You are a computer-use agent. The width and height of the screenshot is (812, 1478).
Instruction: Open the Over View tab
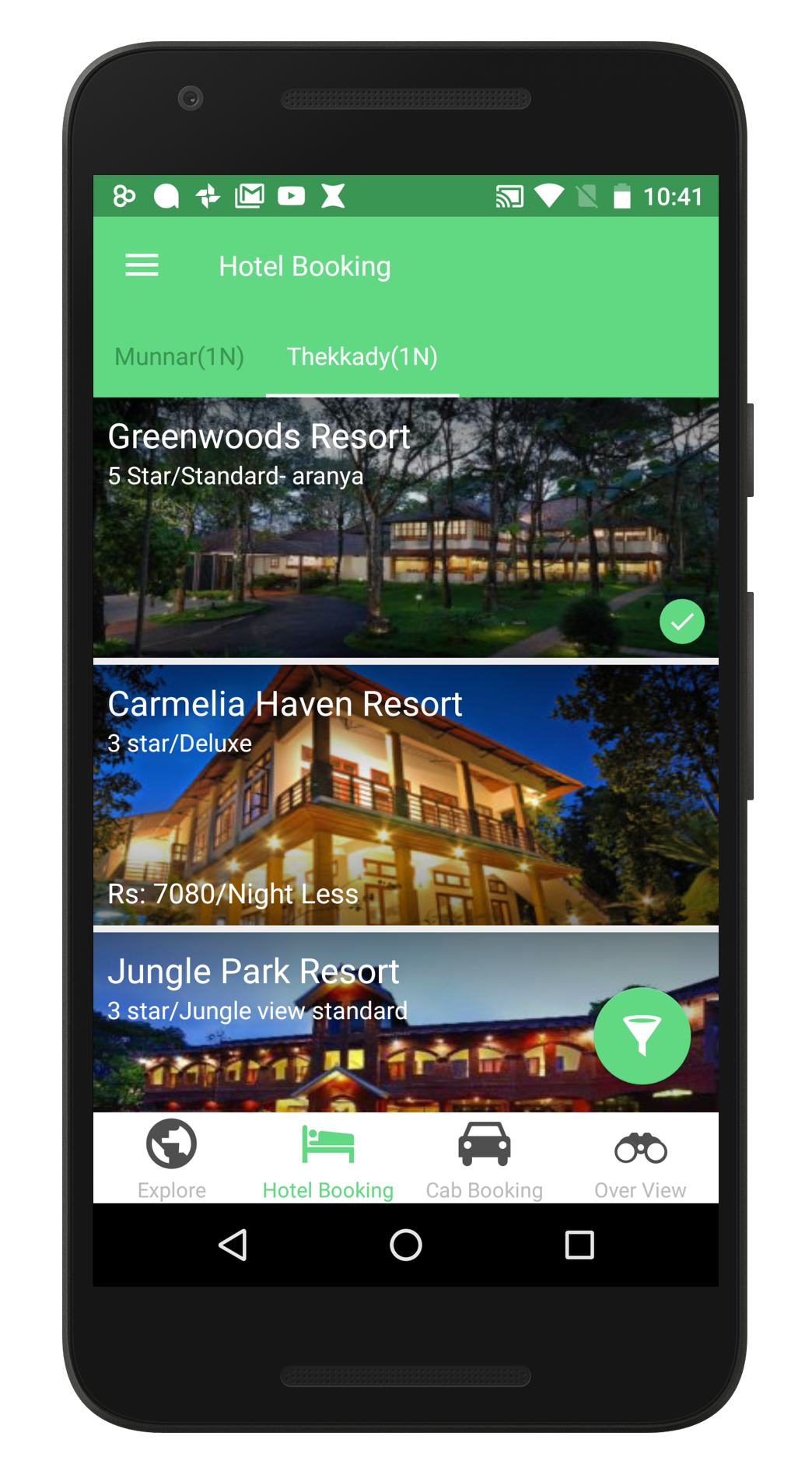click(640, 1158)
